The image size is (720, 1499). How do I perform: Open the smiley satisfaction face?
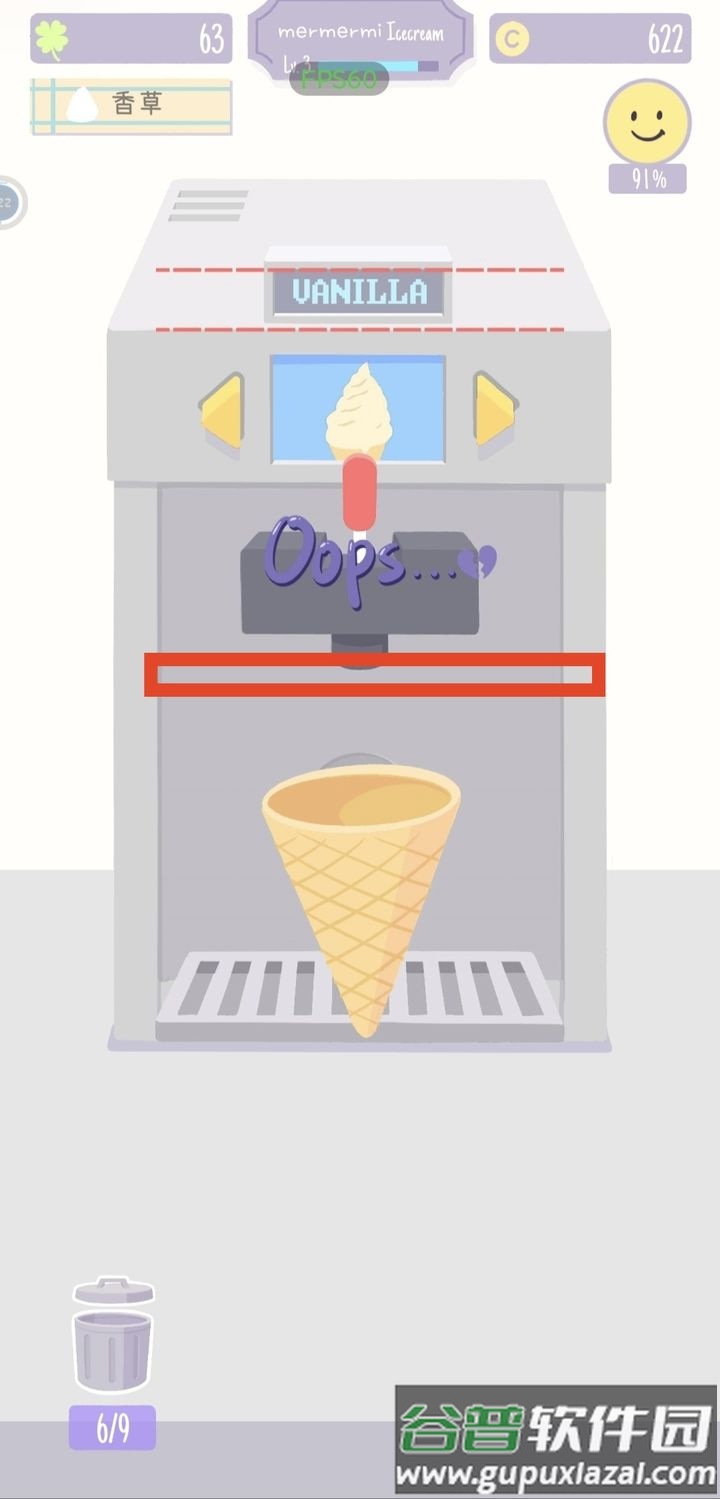647,123
